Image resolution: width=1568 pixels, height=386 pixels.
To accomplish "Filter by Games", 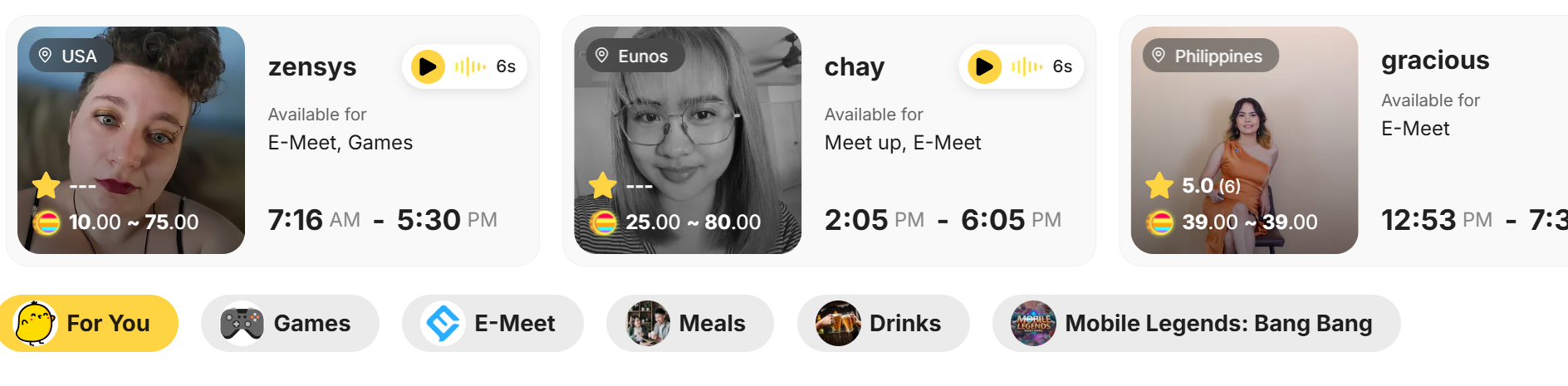I will (290, 323).
